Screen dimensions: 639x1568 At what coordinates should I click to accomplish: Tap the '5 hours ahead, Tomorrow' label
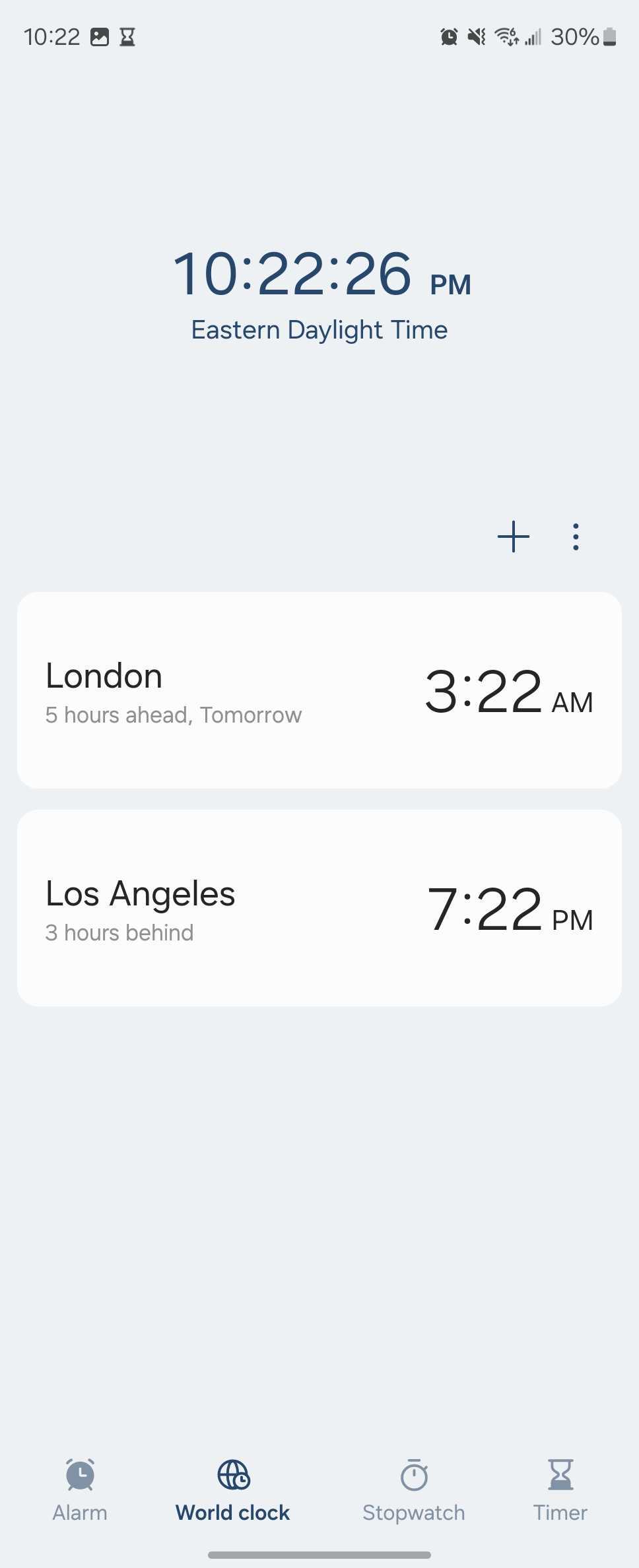[173, 715]
